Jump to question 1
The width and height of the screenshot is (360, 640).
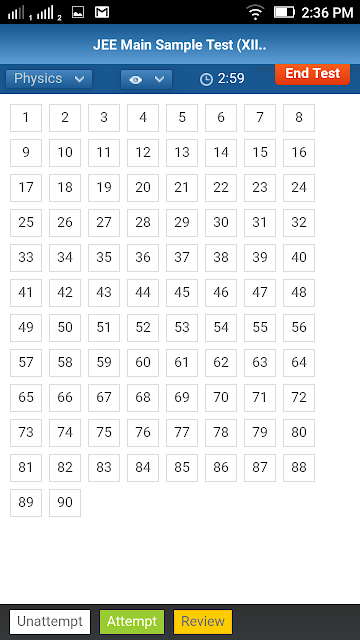(x=26, y=118)
